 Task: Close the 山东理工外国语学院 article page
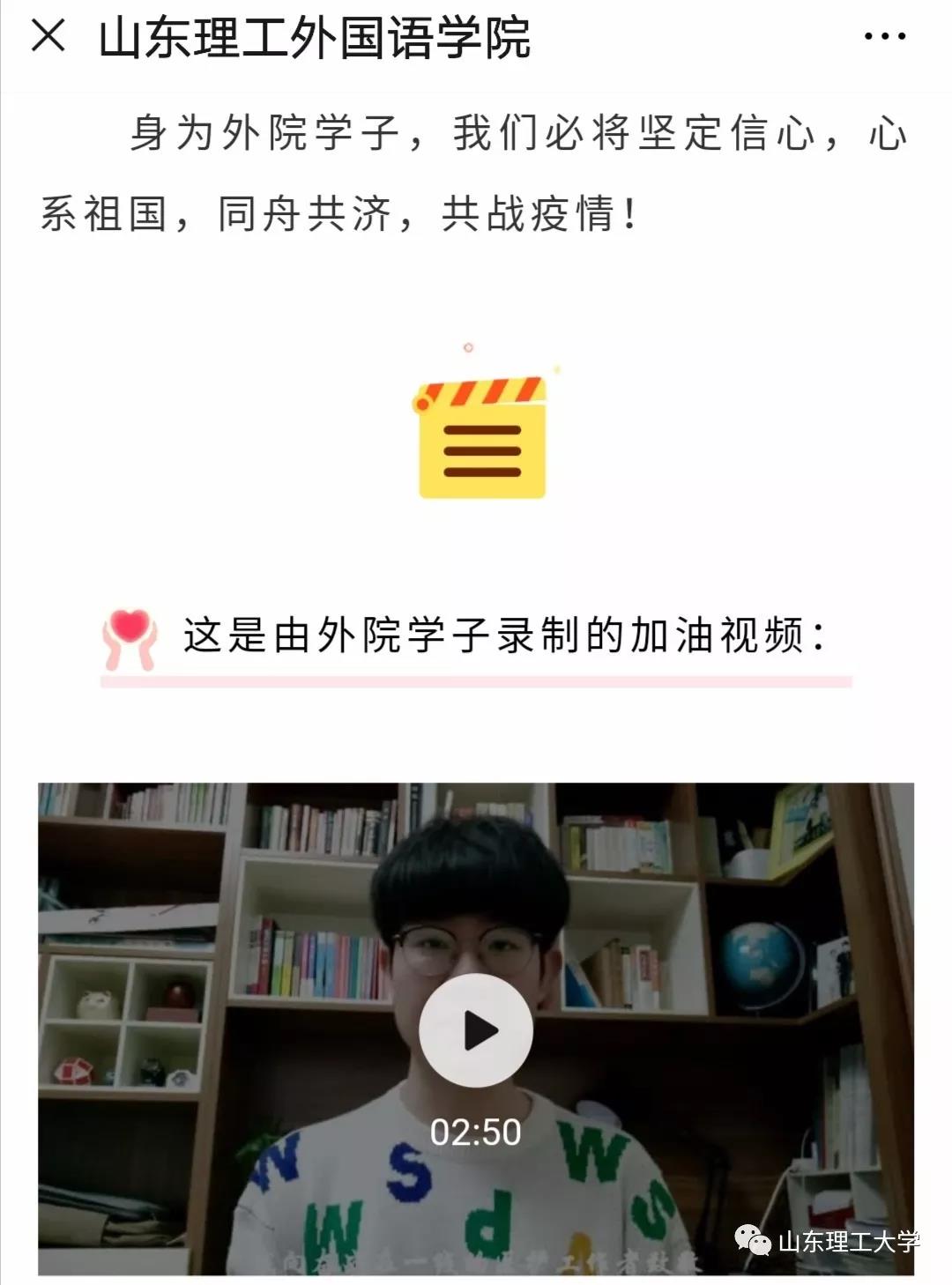48,37
